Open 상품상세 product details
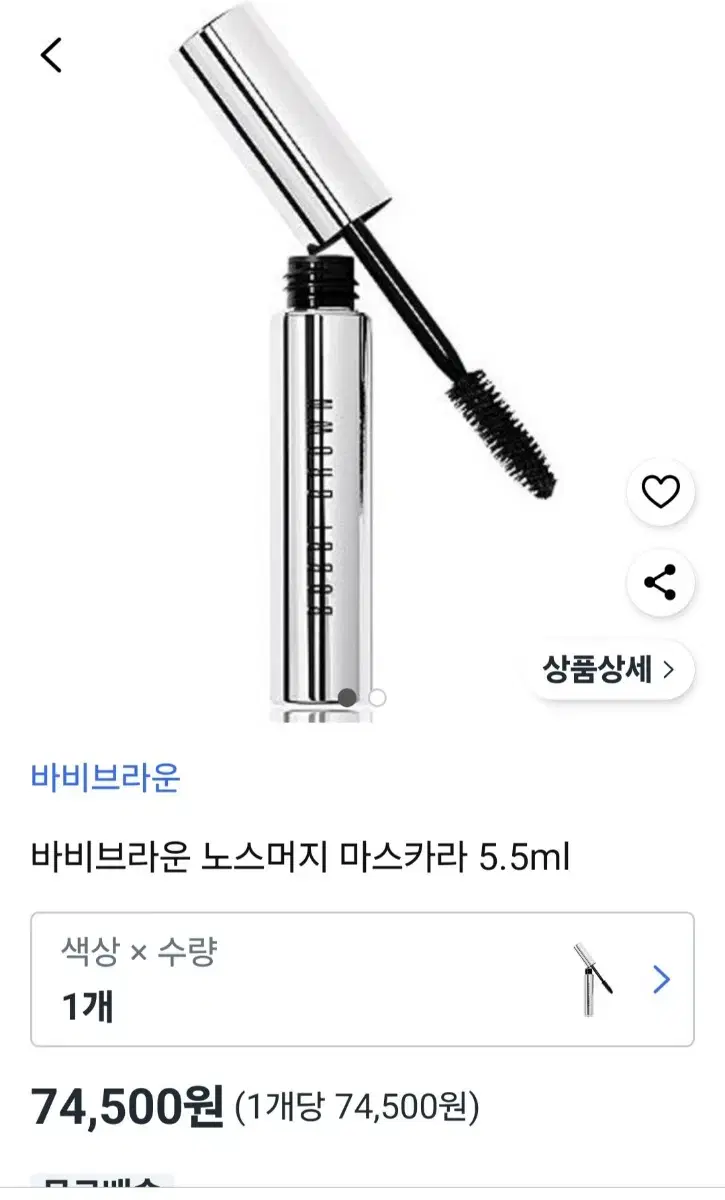Screen dimensions: 725x1200 coord(610,669)
